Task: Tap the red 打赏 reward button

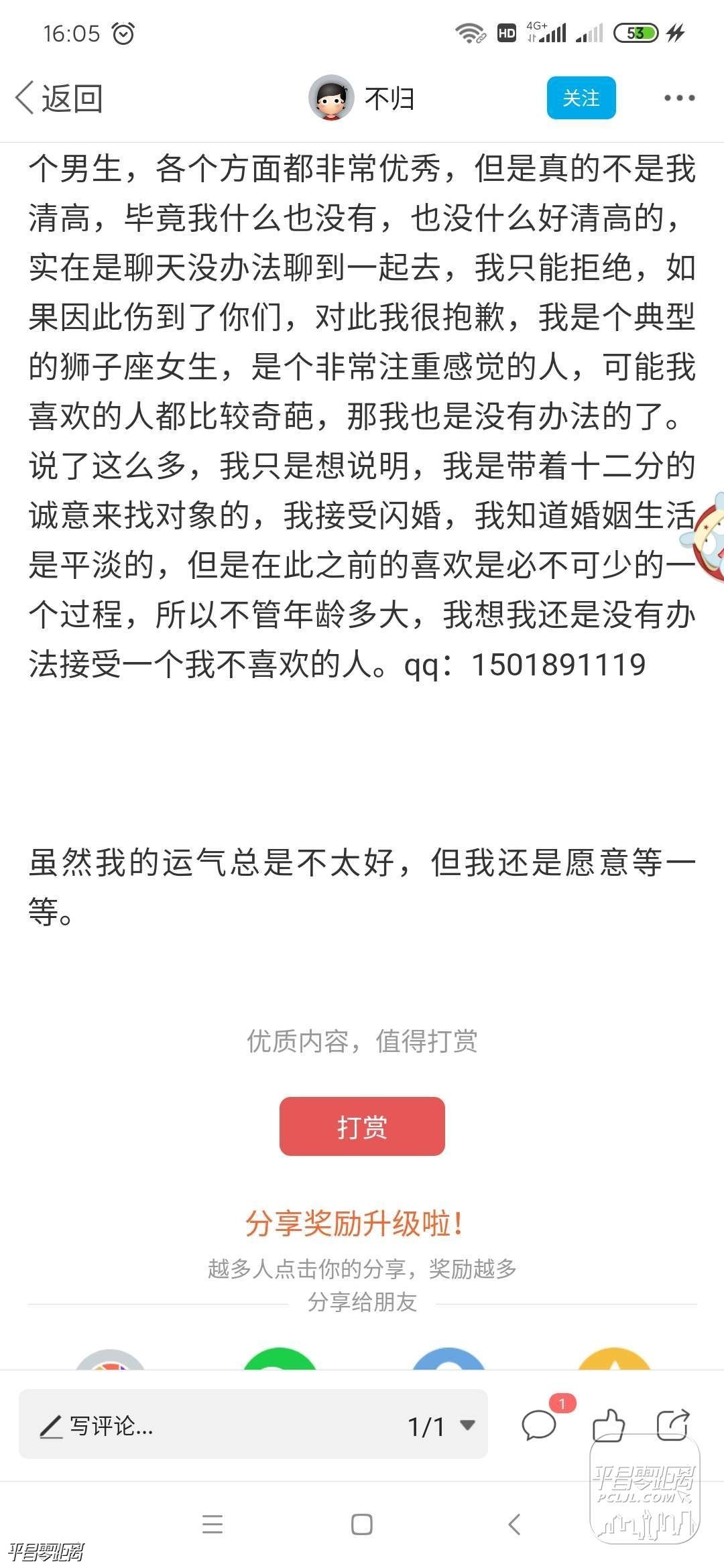Action: 362,1126
